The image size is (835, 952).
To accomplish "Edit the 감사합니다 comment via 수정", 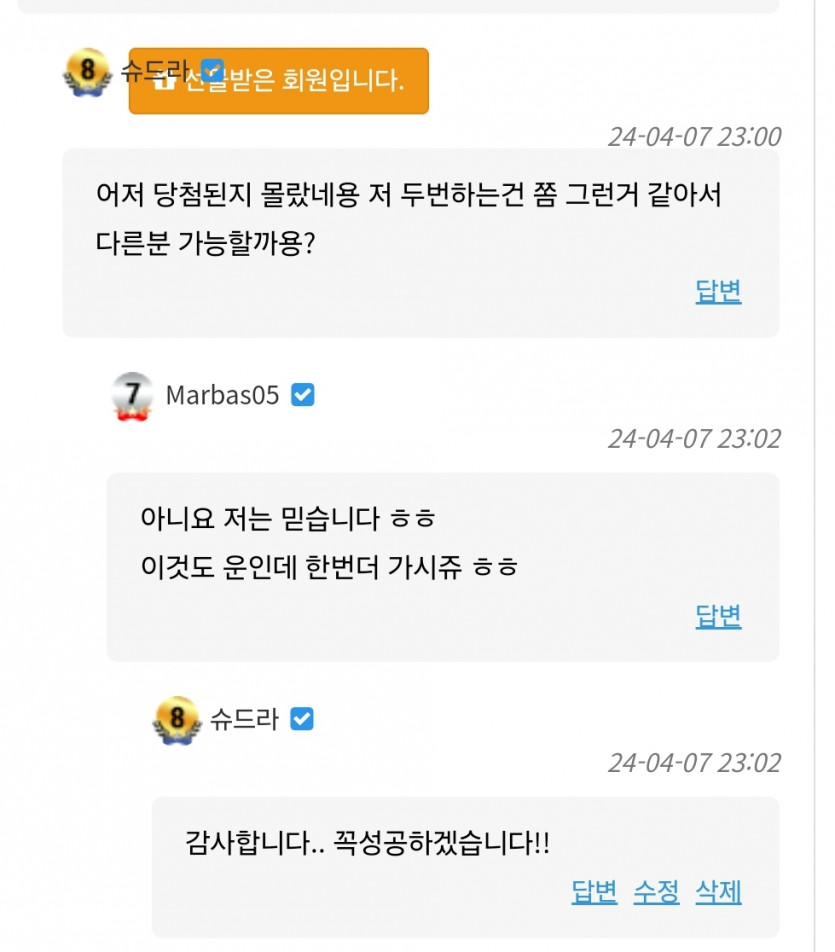I will tap(656, 891).
